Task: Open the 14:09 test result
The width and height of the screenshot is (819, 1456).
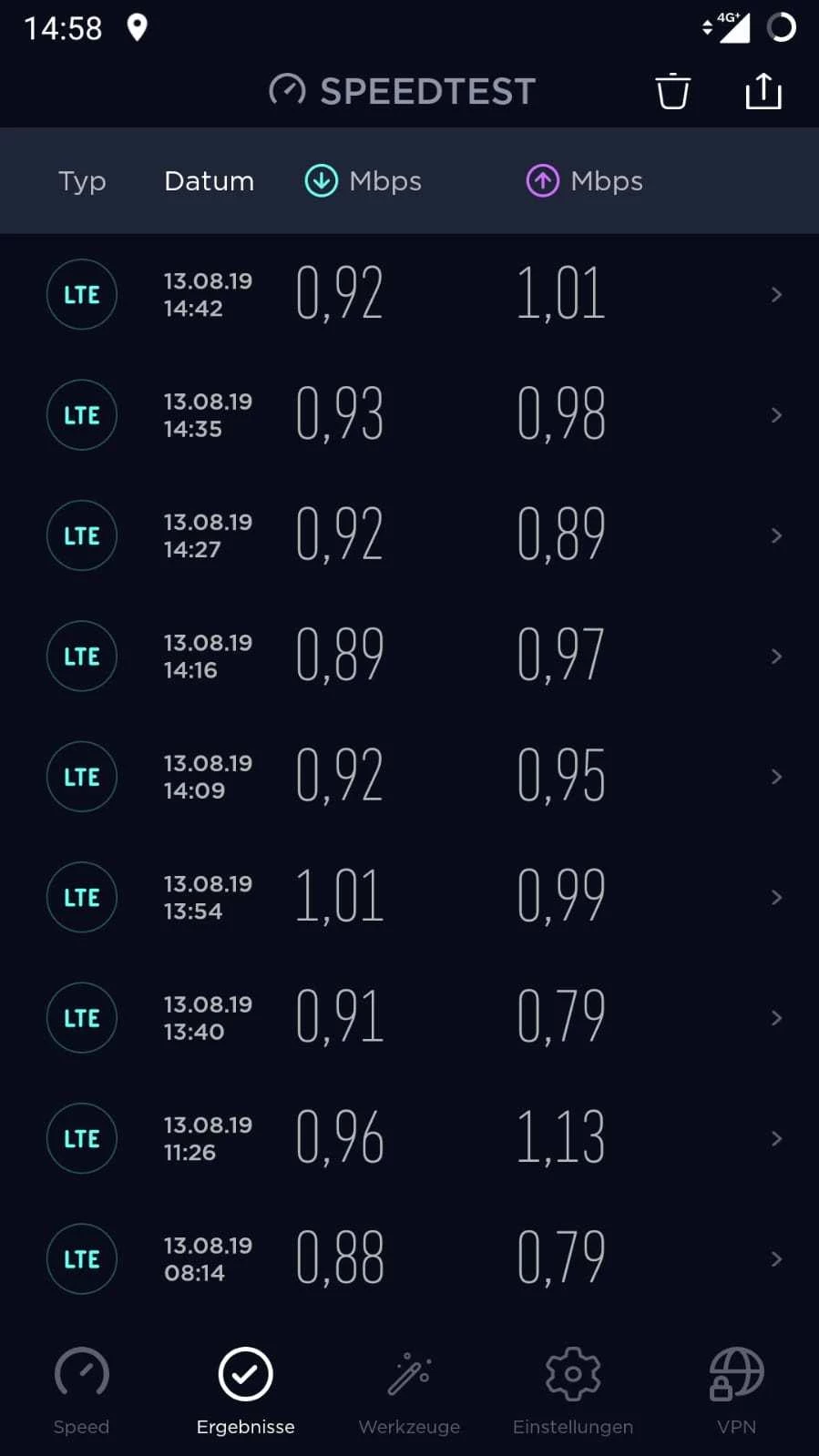Action: tap(410, 777)
